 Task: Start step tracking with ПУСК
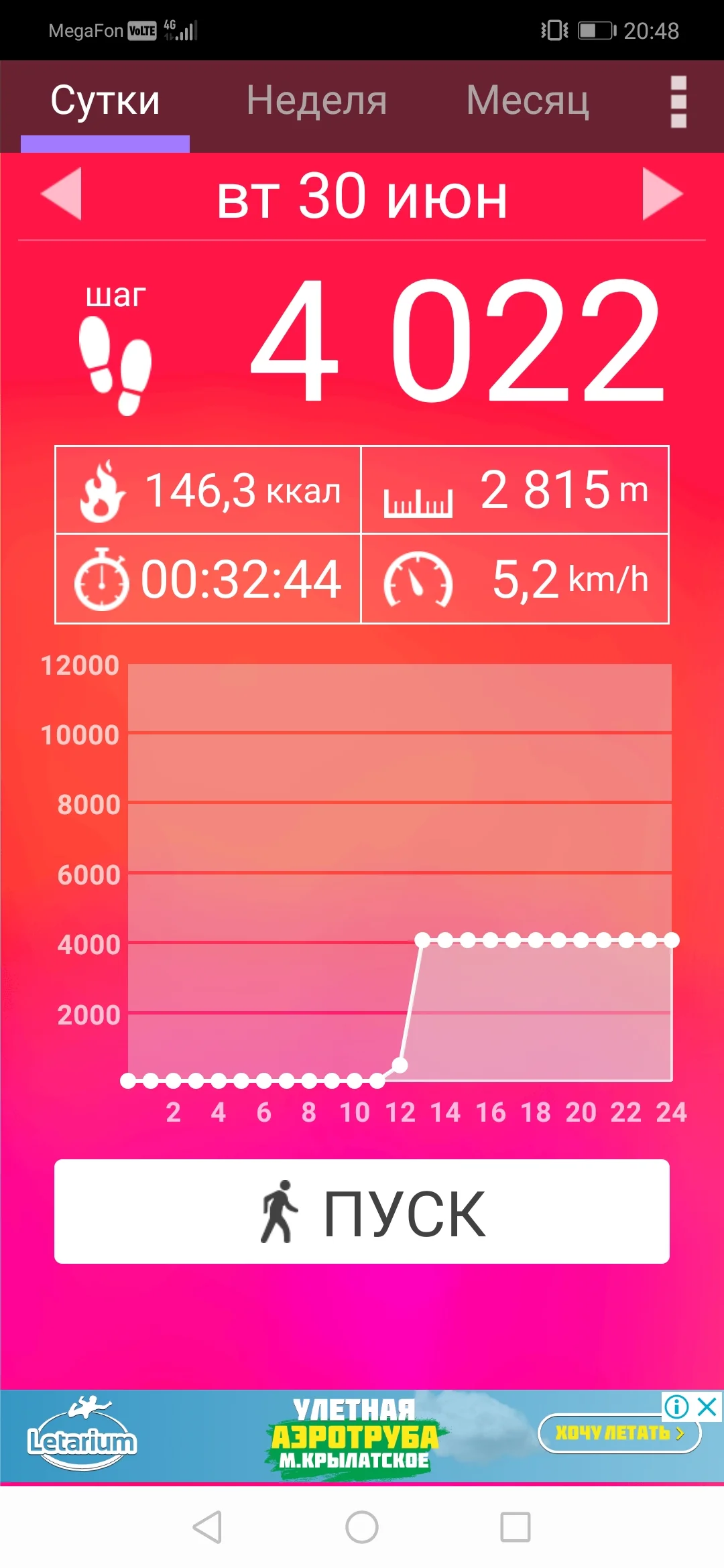click(362, 1212)
